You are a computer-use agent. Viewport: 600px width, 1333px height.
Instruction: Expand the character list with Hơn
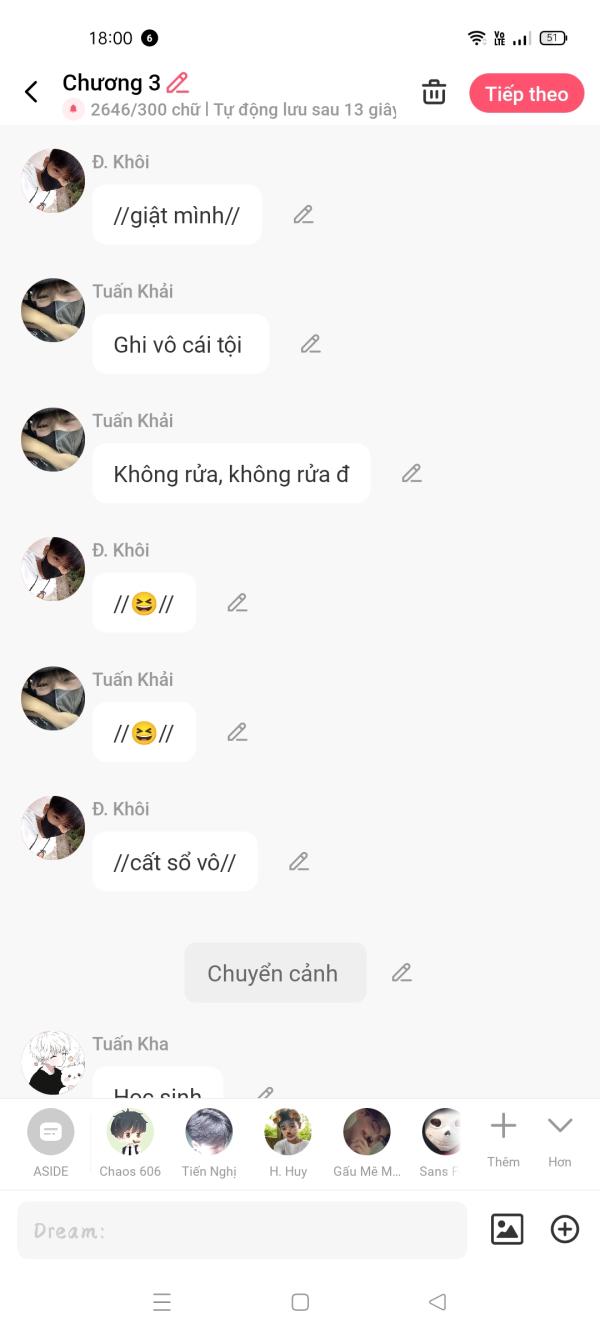560,1140
